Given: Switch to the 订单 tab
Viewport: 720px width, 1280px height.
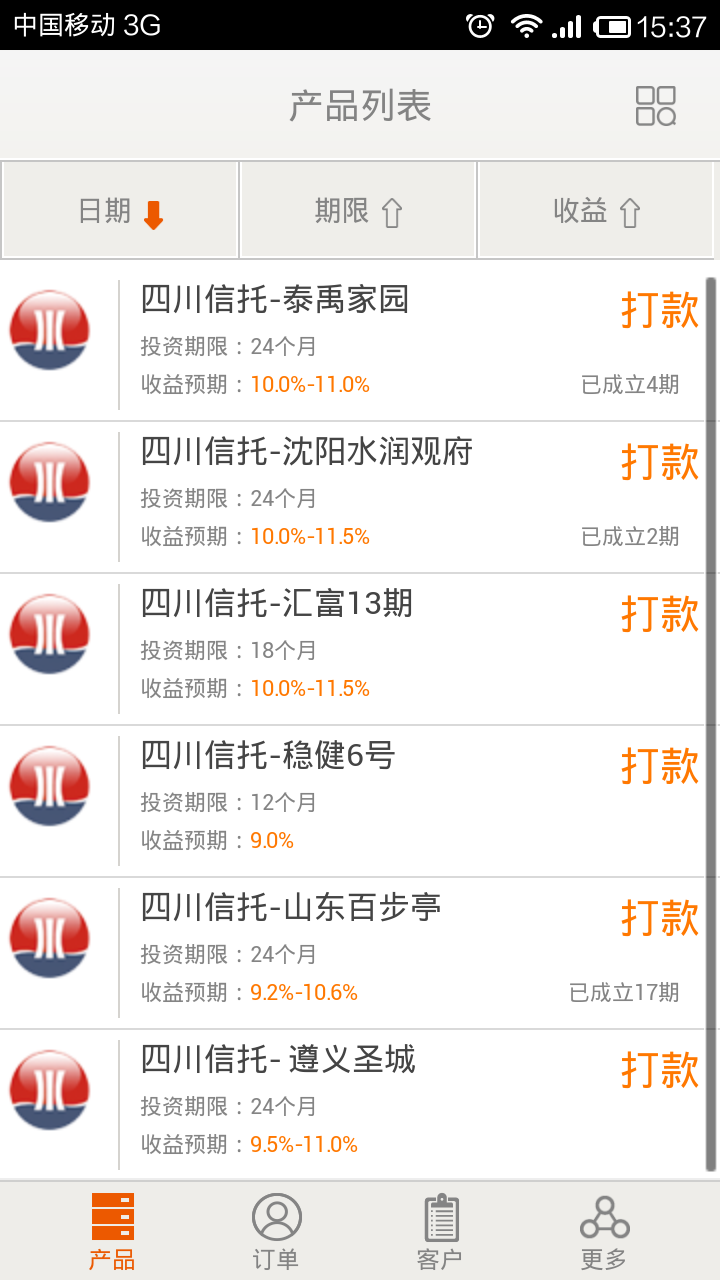Looking at the screenshot, I should pyautogui.click(x=276, y=1231).
